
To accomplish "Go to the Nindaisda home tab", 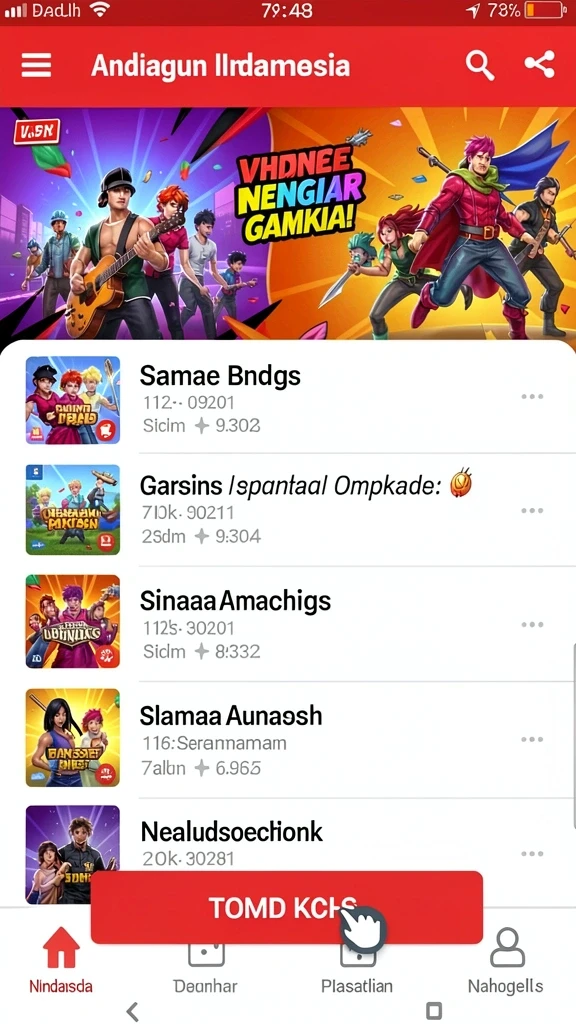I will tap(61, 961).
